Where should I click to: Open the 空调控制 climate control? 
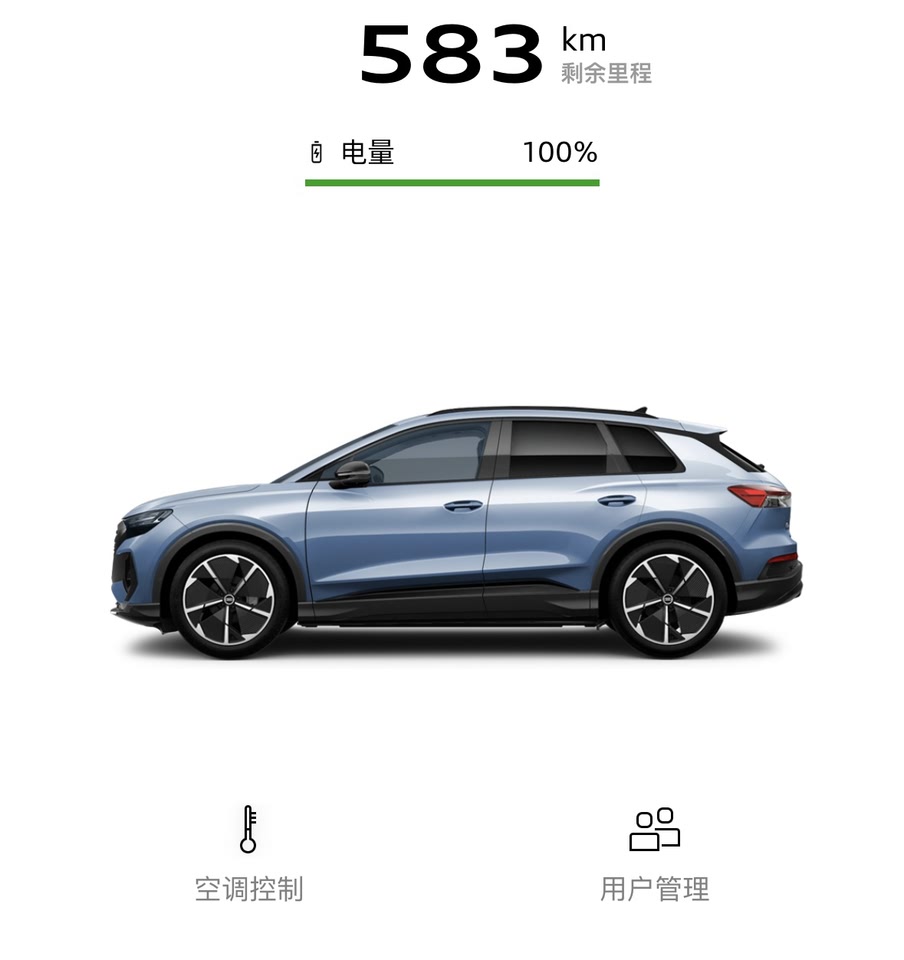coord(248,853)
